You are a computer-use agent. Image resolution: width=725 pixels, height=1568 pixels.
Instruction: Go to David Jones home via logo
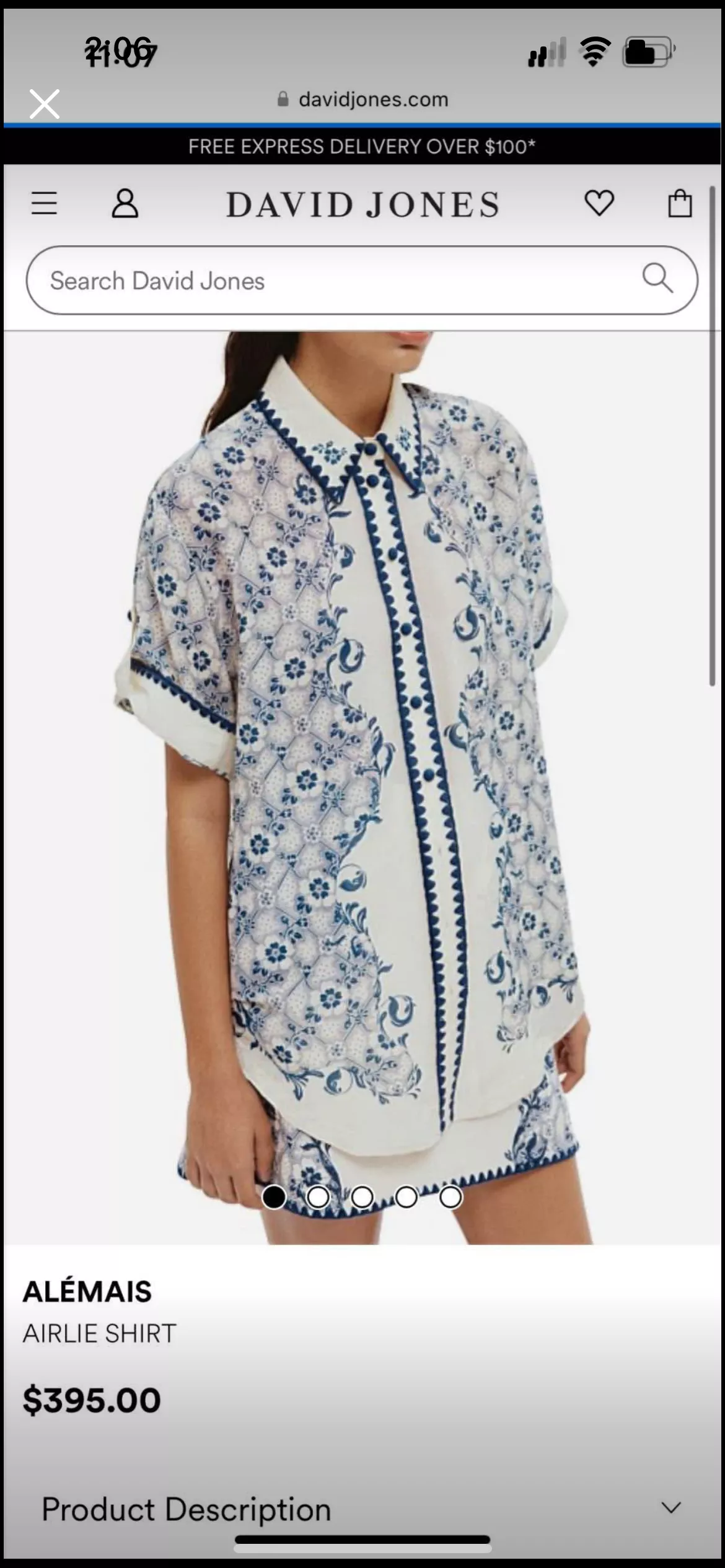coord(362,204)
